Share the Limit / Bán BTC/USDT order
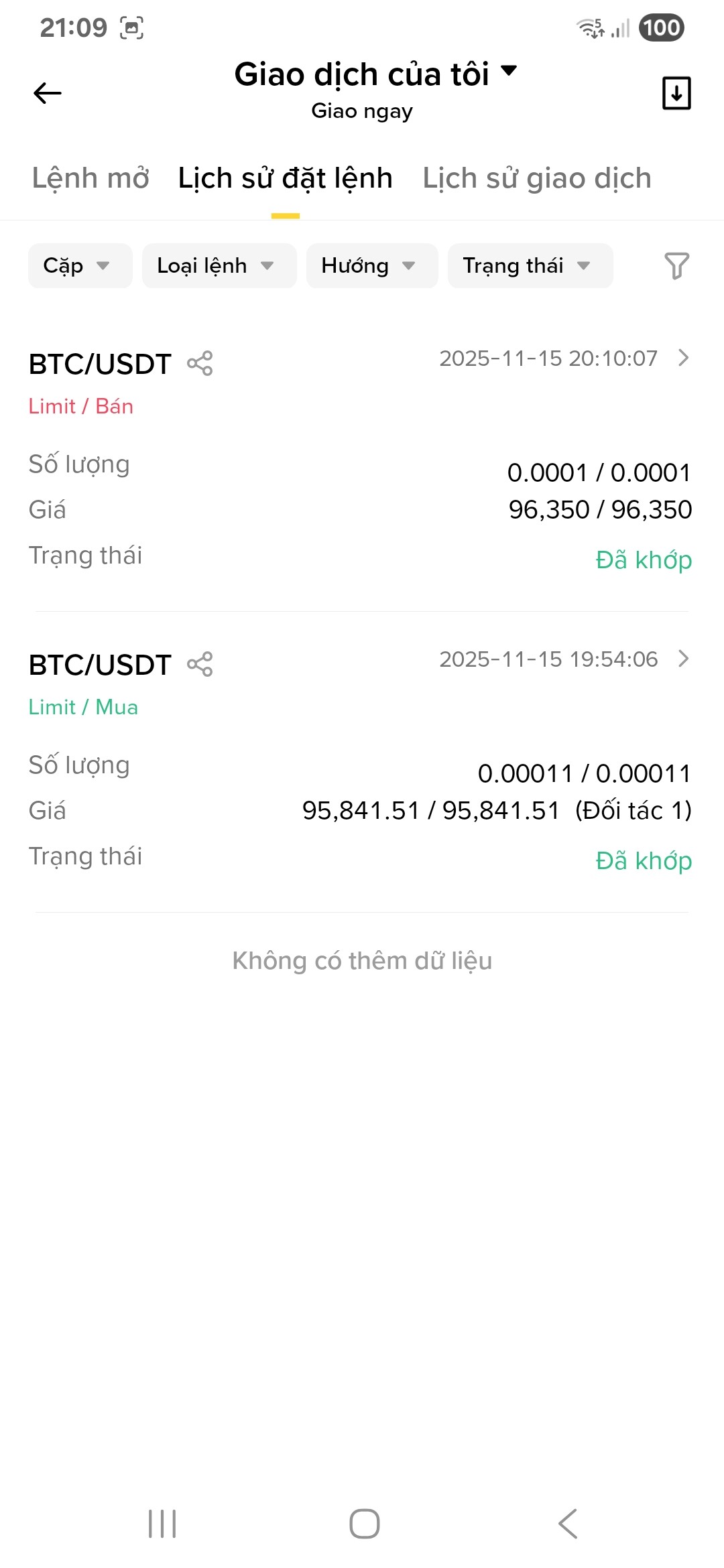724x1568 pixels. pyautogui.click(x=200, y=364)
